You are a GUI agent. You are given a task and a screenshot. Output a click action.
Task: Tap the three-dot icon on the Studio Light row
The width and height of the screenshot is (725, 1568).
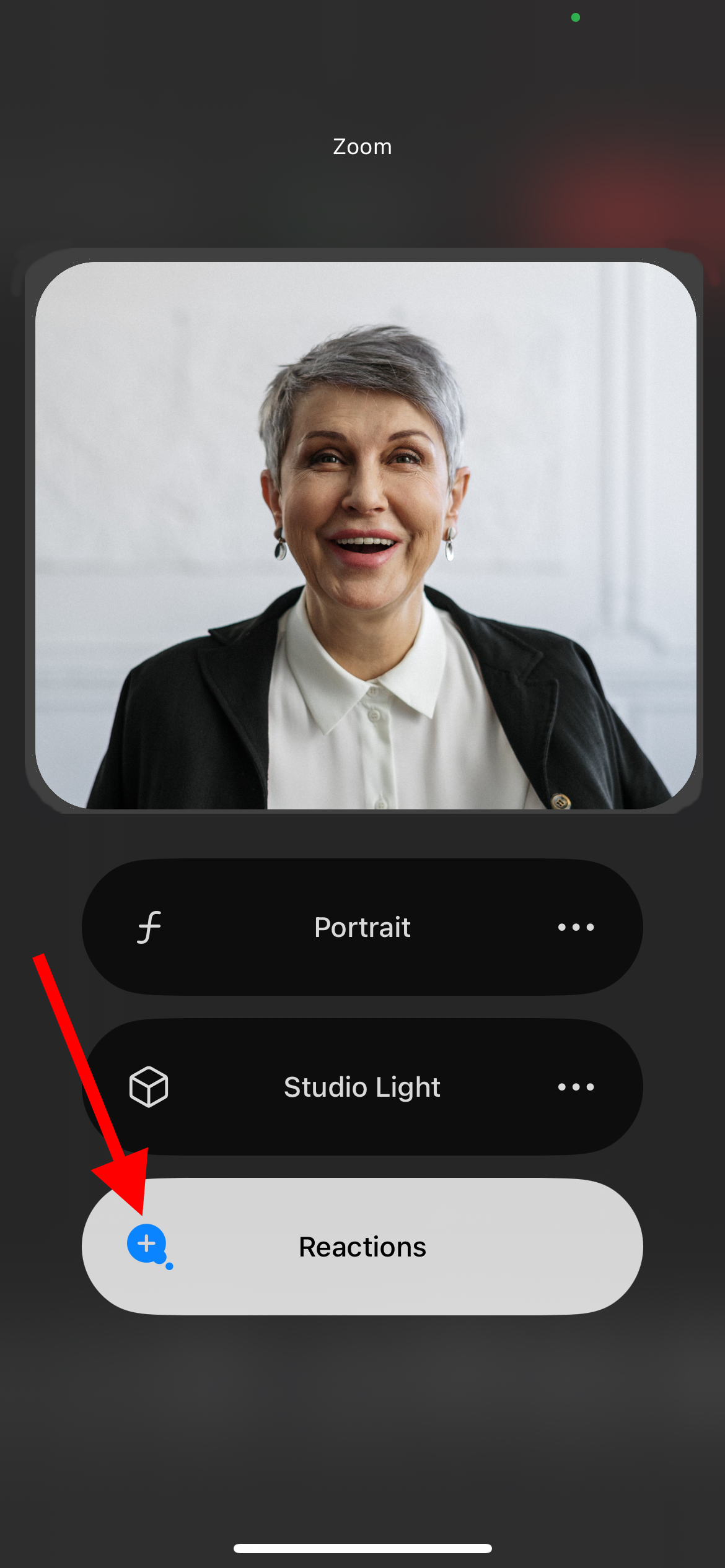point(575,1087)
